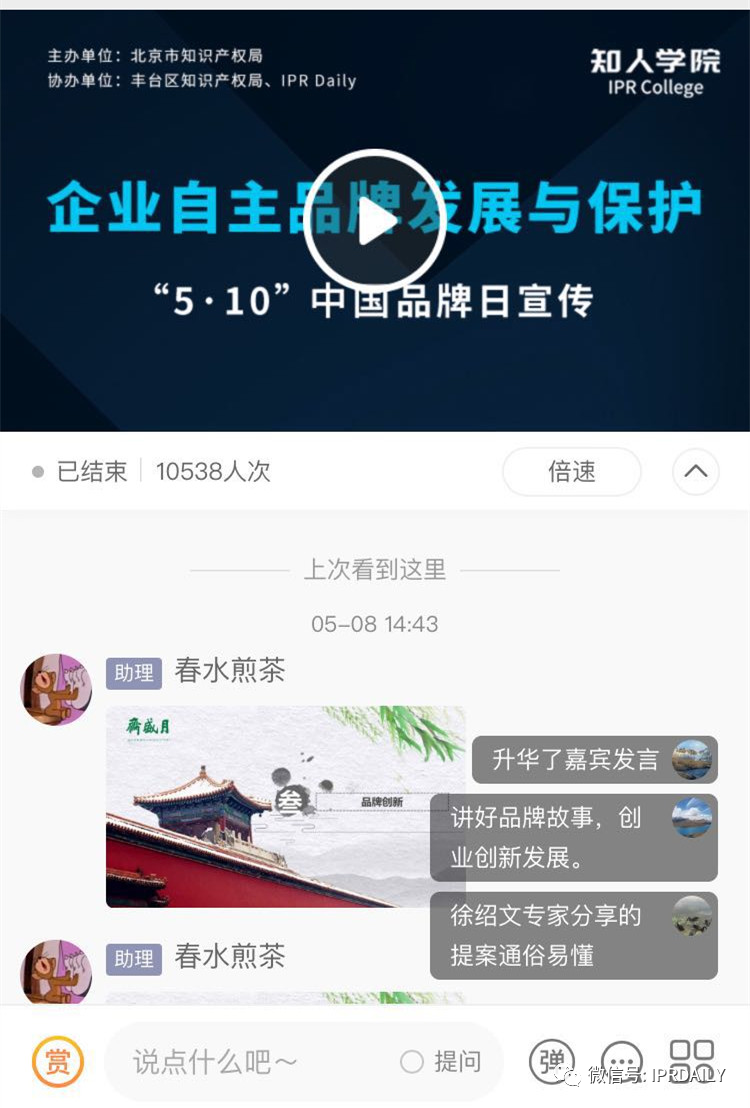Open the first slide image from 春水煎茶
Screen dimensions: 750x1108
[x=285, y=806]
